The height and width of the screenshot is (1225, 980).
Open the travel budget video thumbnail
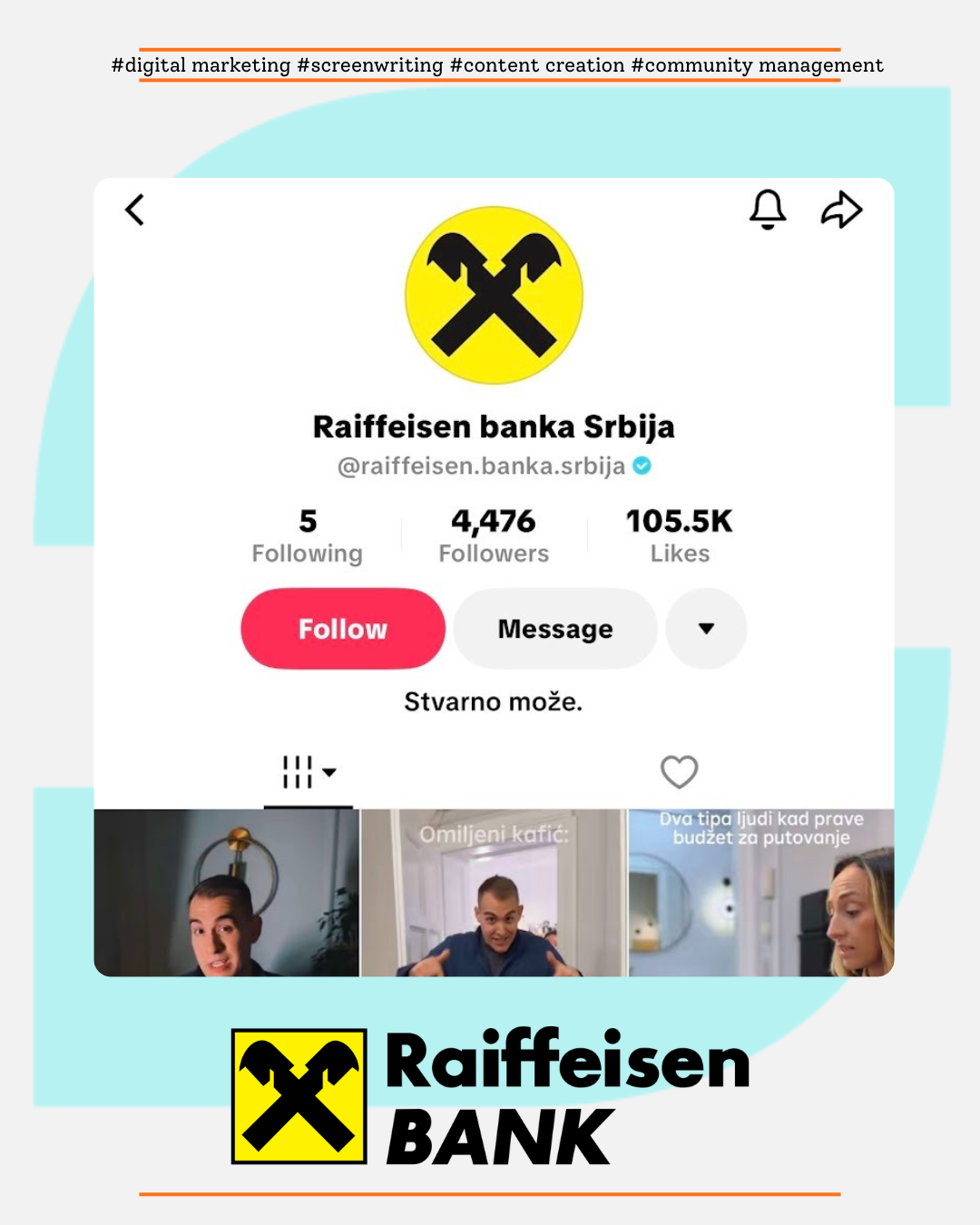pyautogui.click(x=760, y=891)
